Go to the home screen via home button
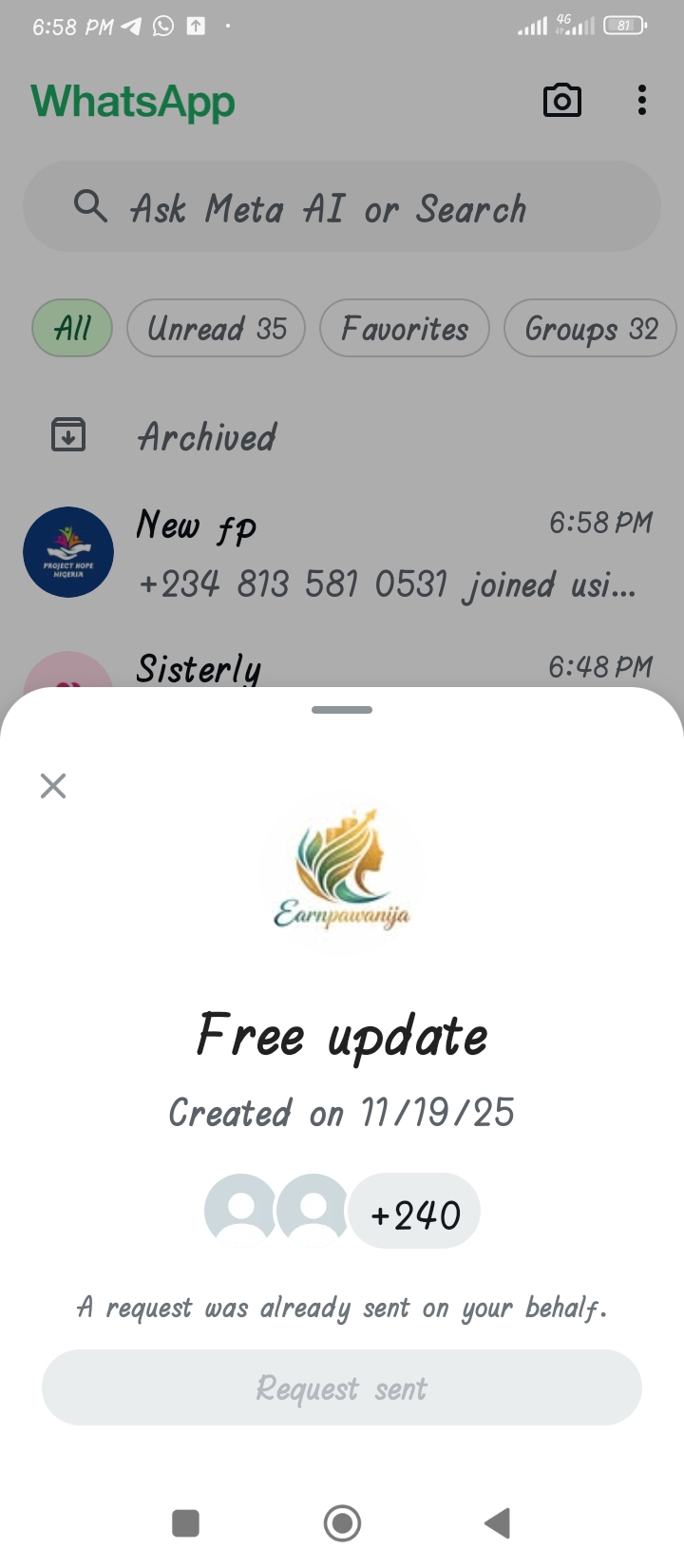Viewport: 684px width, 1568px height. (342, 1523)
